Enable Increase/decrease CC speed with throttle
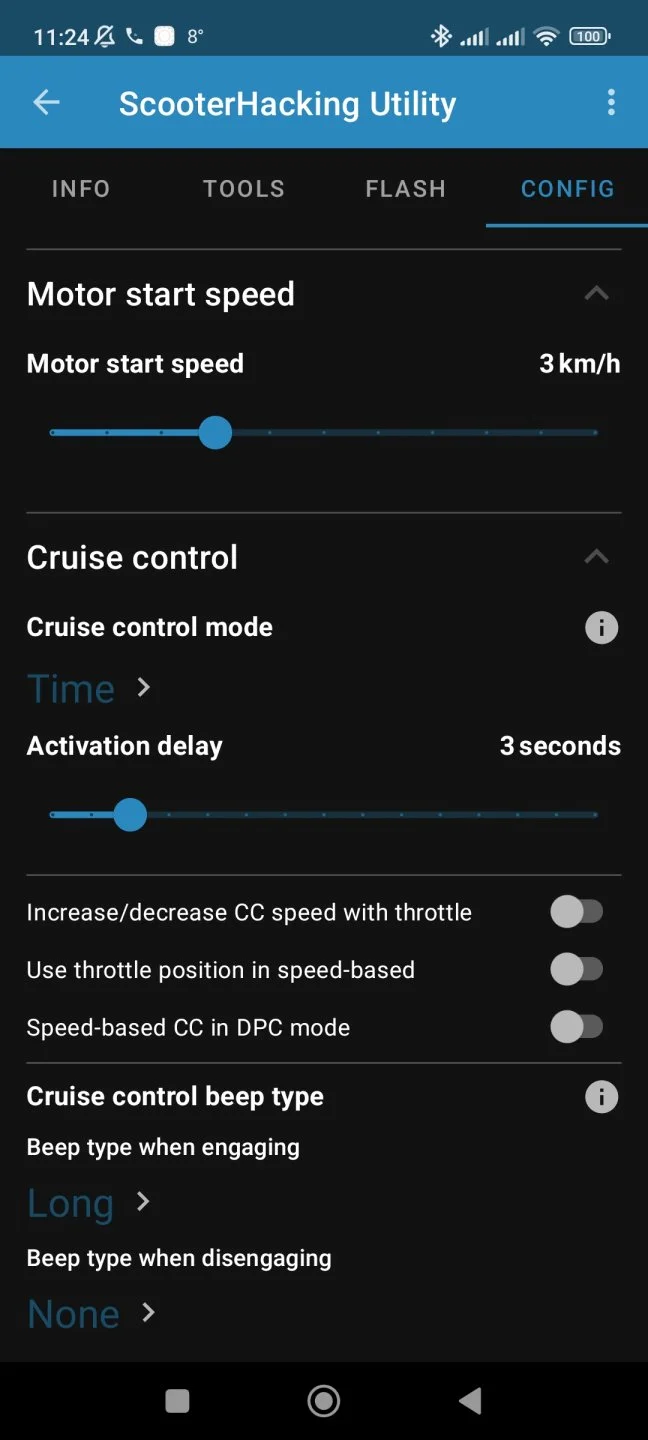The image size is (648, 1440). click(x=577, y=912)
